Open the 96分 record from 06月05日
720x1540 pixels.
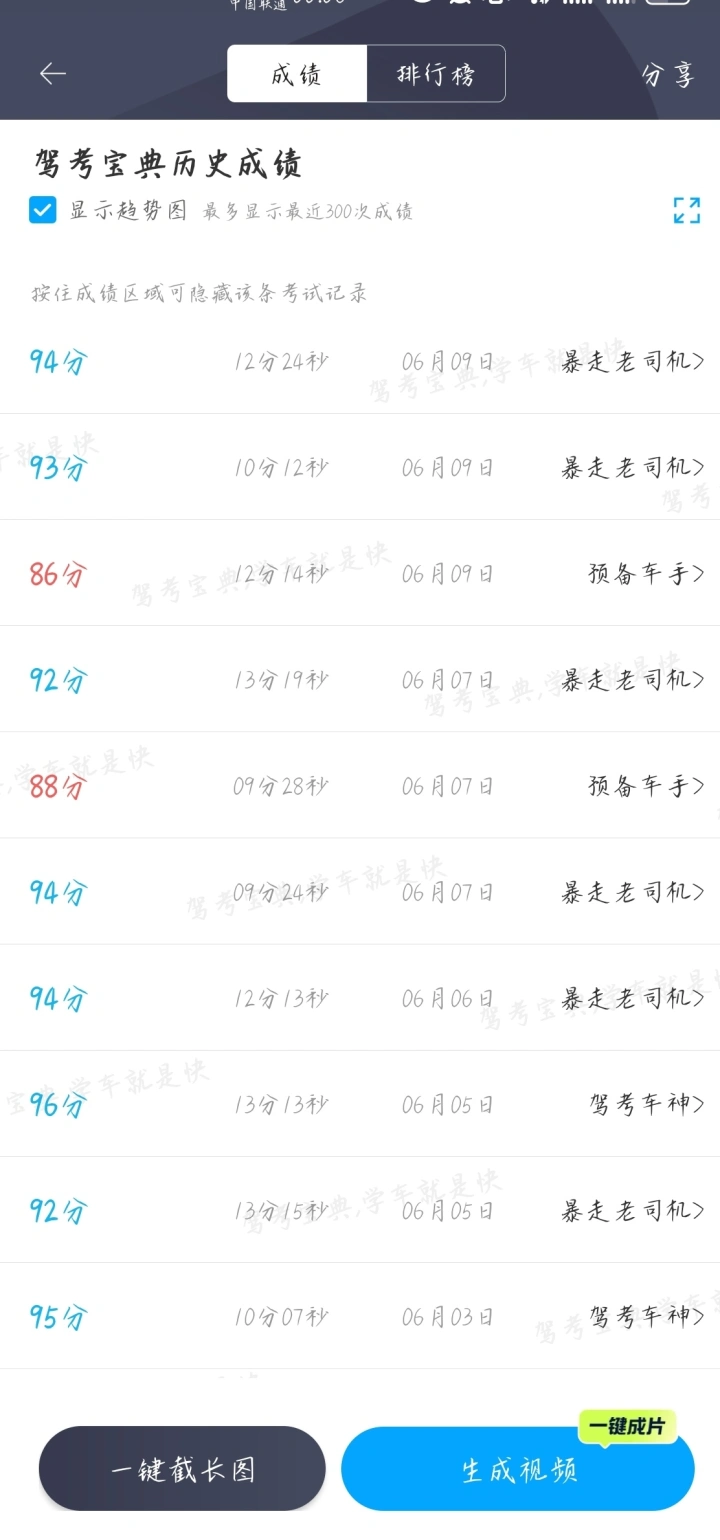point(360,1103)
